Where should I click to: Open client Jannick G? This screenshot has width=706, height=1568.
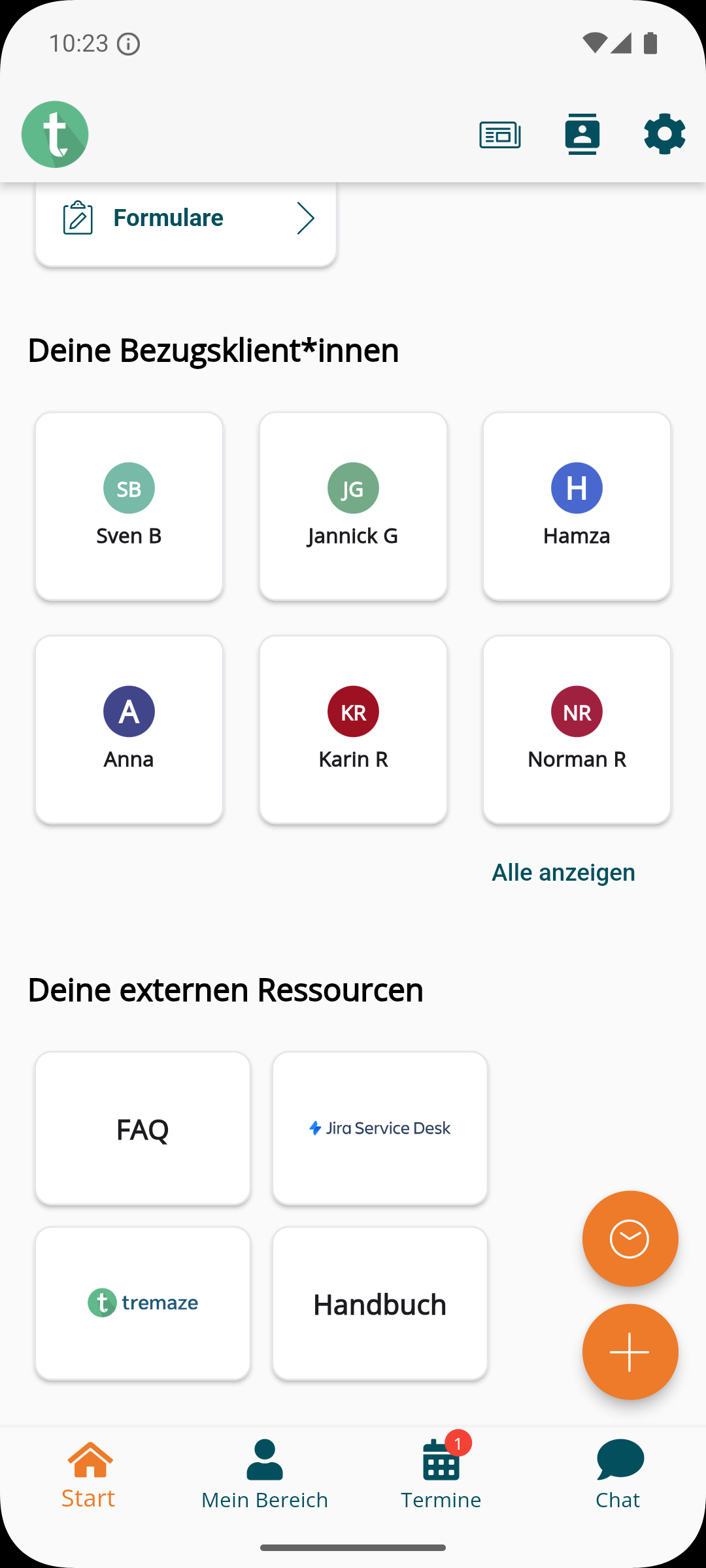tap(353, 506)
